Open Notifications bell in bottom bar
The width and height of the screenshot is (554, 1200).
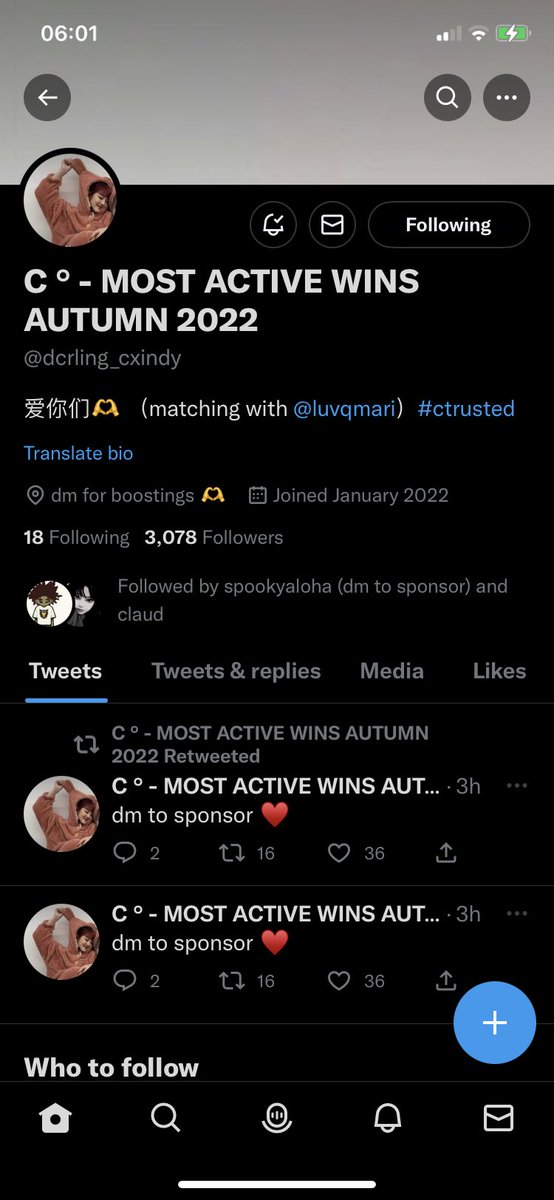tap(388, 1118)
